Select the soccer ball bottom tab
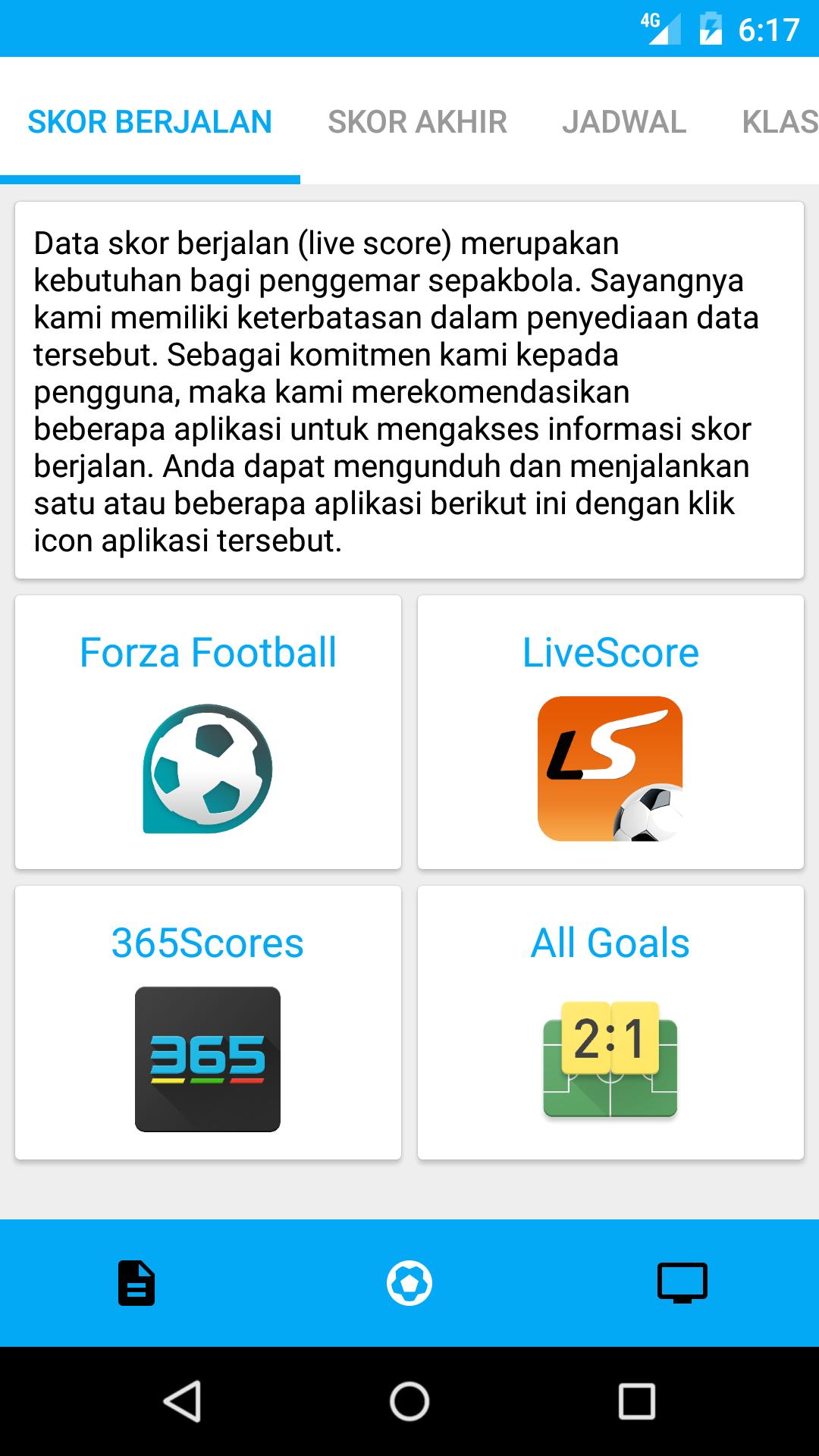Image resolution: width=819 pixels, height=1456 pixels. (409, 1283)
